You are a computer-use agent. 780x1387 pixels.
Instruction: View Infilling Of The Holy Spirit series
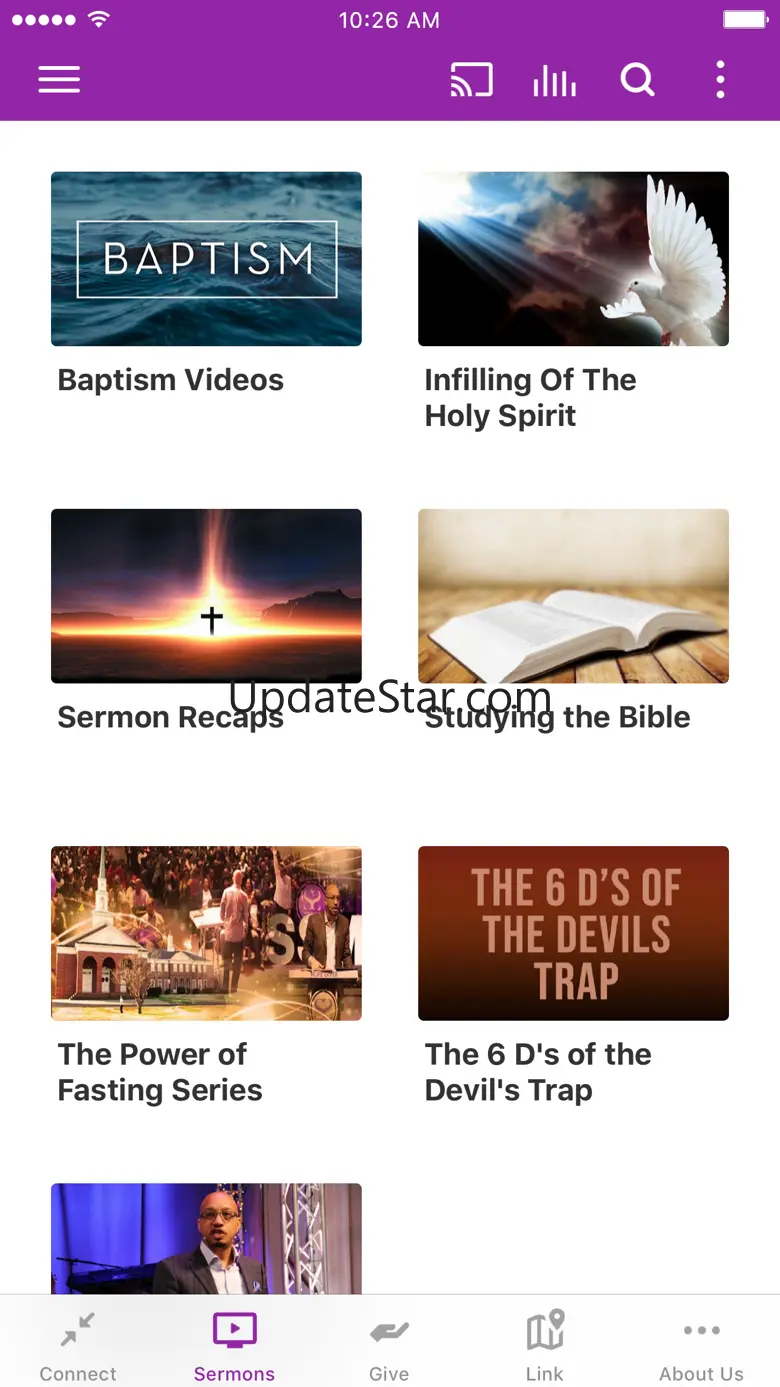(573, 259)
